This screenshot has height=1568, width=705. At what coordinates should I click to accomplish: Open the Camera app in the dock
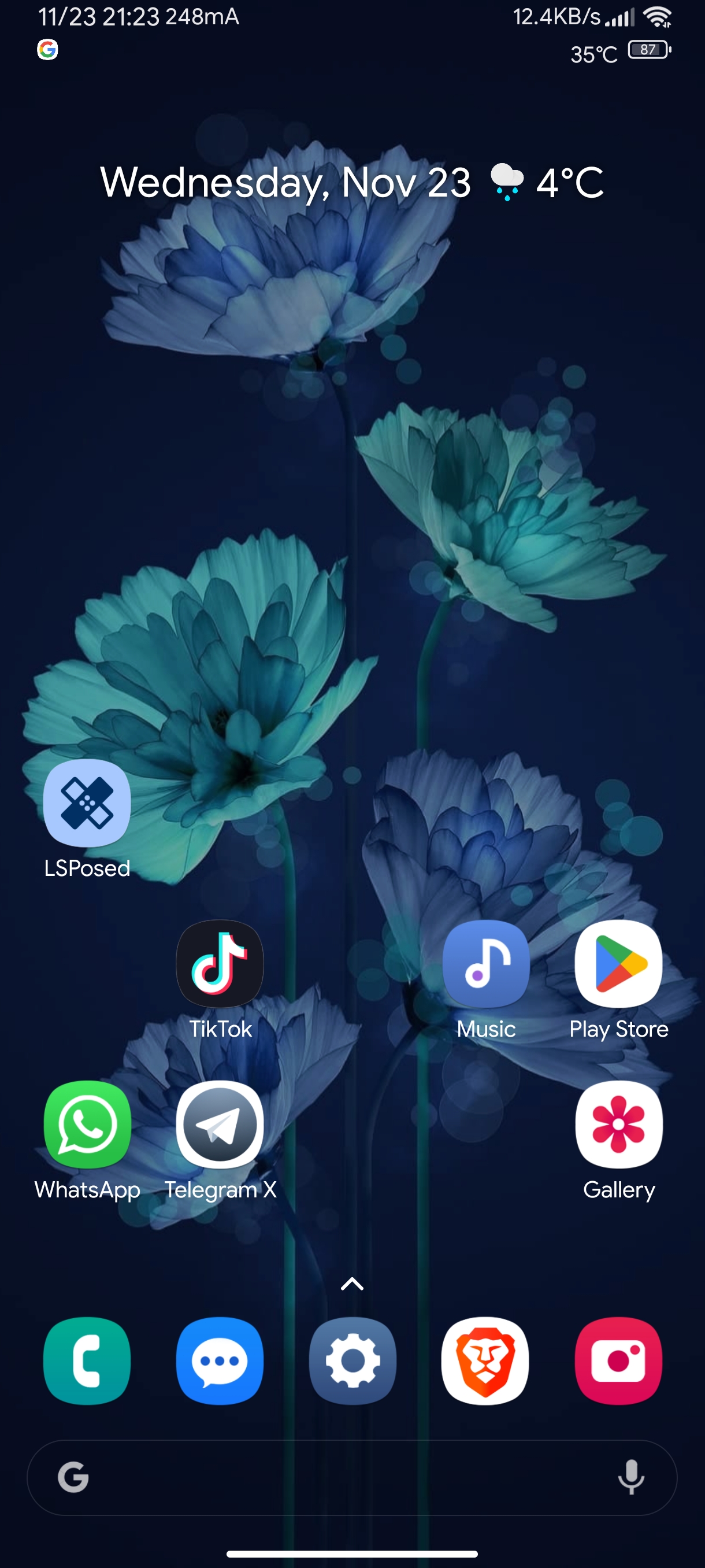pos(619,1360)
